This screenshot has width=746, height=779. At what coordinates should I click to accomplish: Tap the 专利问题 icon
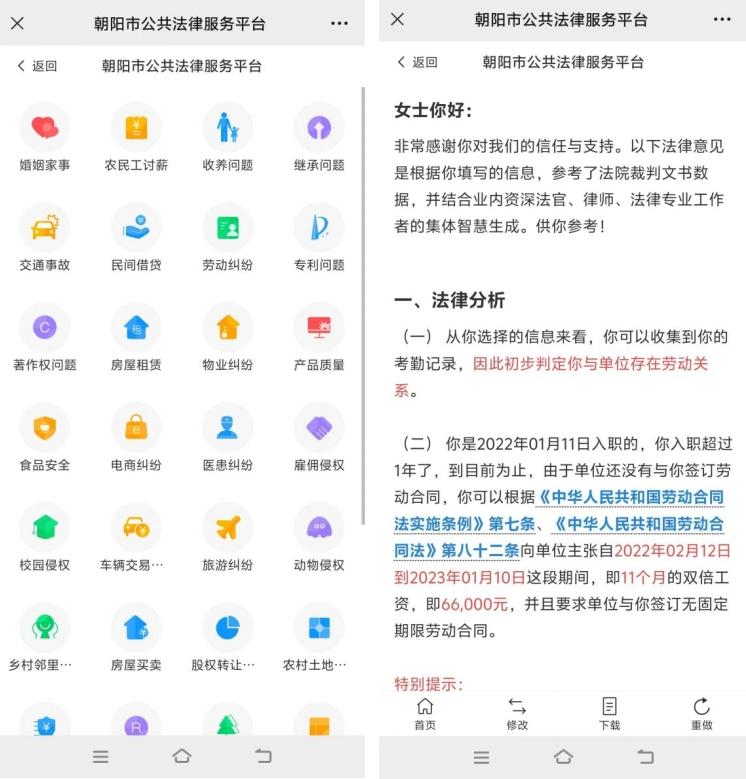319,229
